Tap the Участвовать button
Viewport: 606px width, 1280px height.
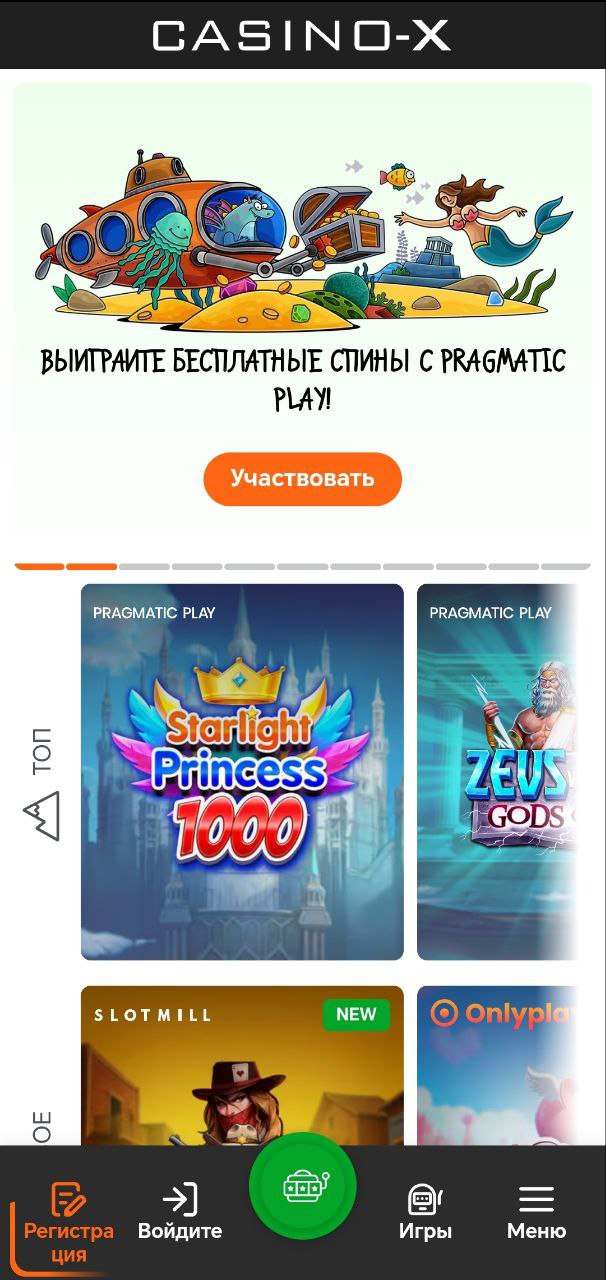[302, 479]
